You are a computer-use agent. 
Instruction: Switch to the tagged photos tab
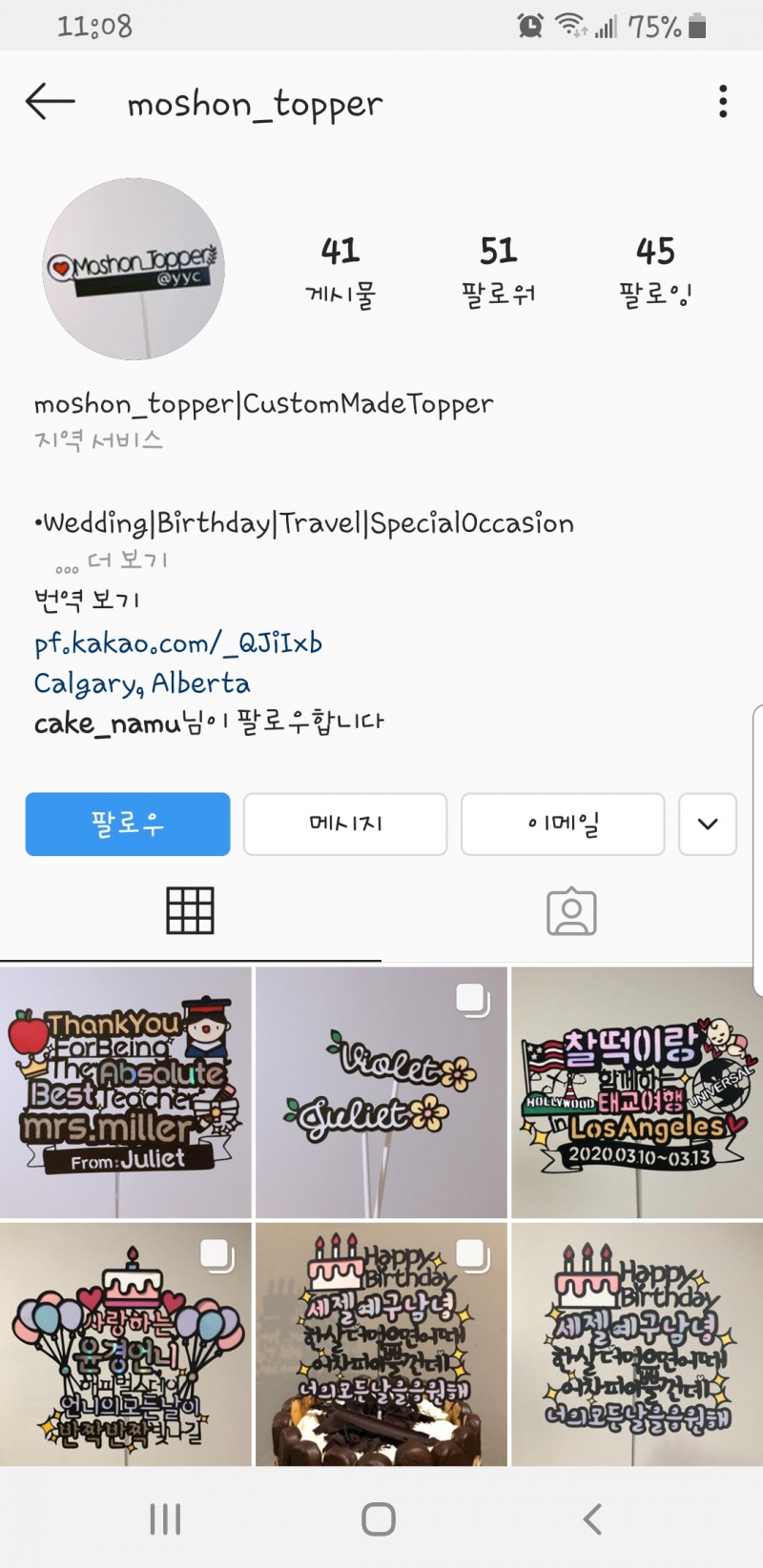(571, 912)
